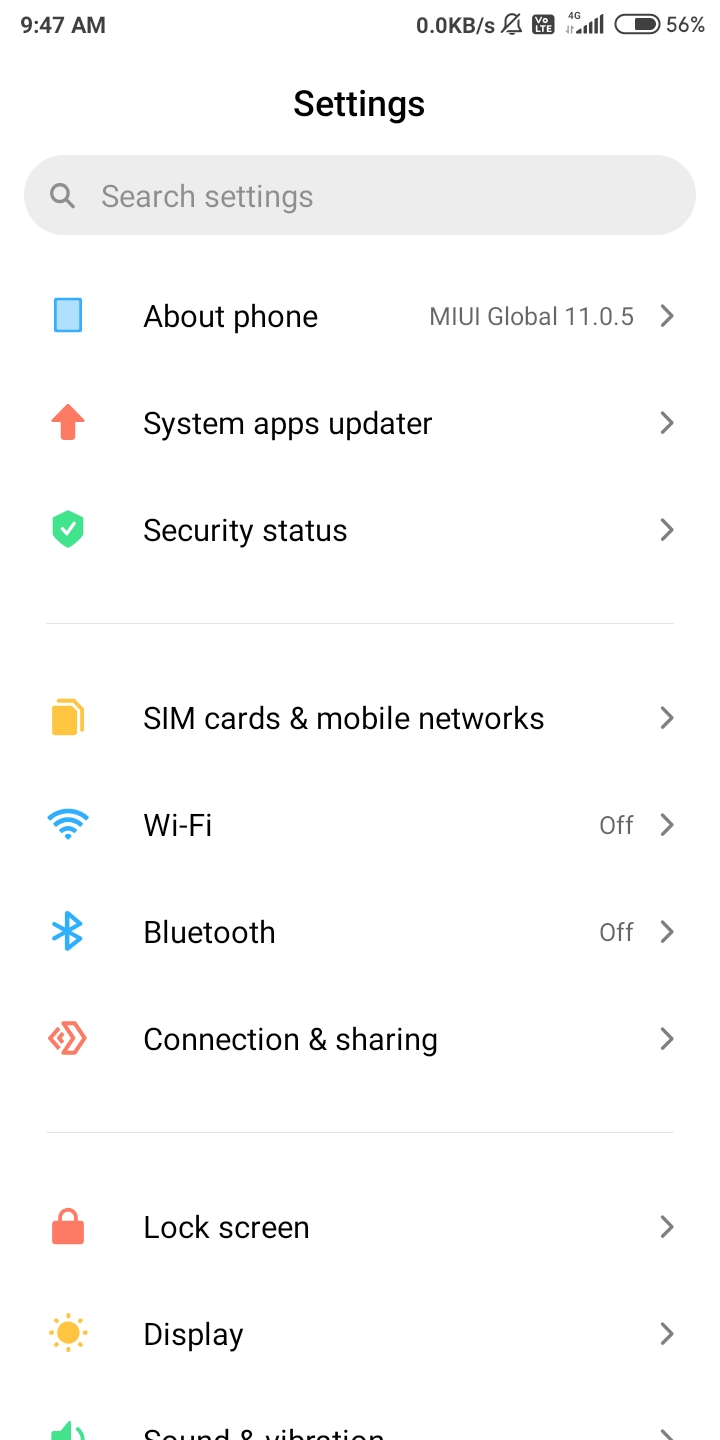Open SIM cards & mobile networks
The height and width of the screenshot is (1440, 720).
coord(360,719)
